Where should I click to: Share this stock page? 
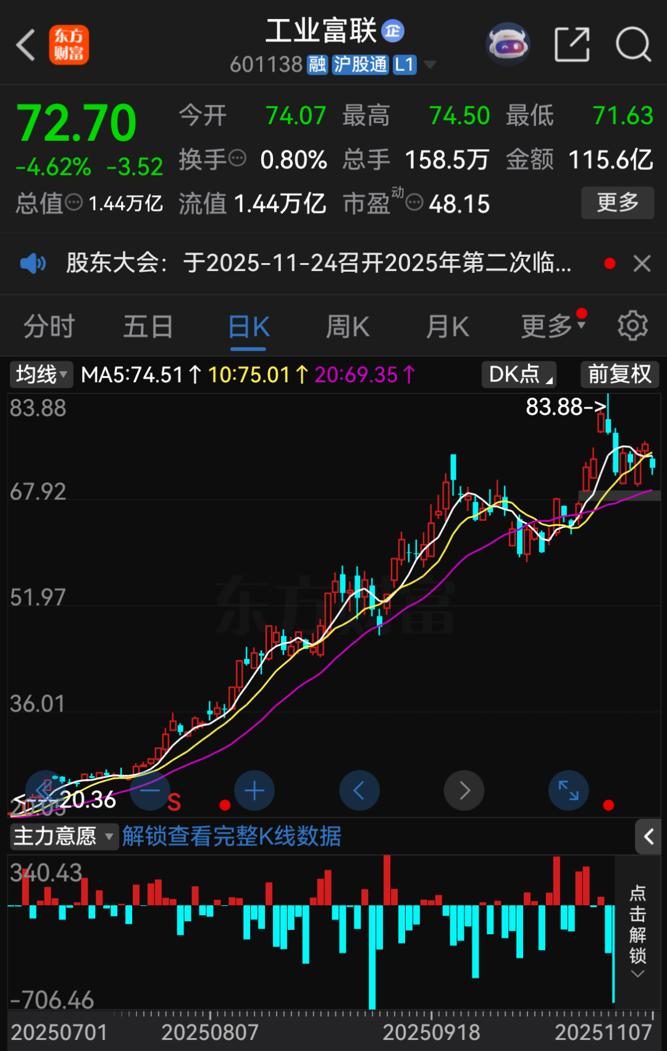click(572, 43)
